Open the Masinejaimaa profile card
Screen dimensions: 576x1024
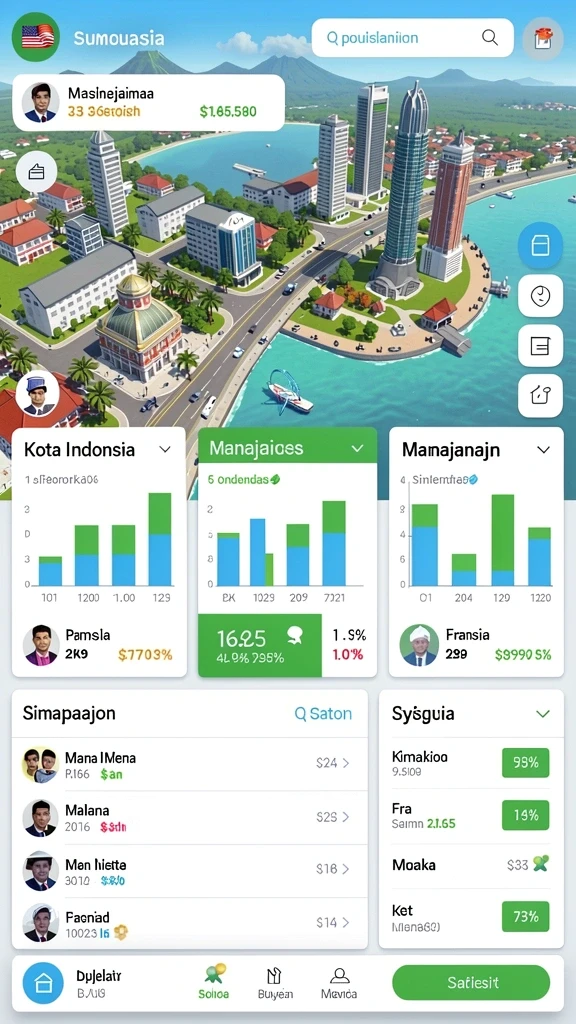[x=148, y=103]
